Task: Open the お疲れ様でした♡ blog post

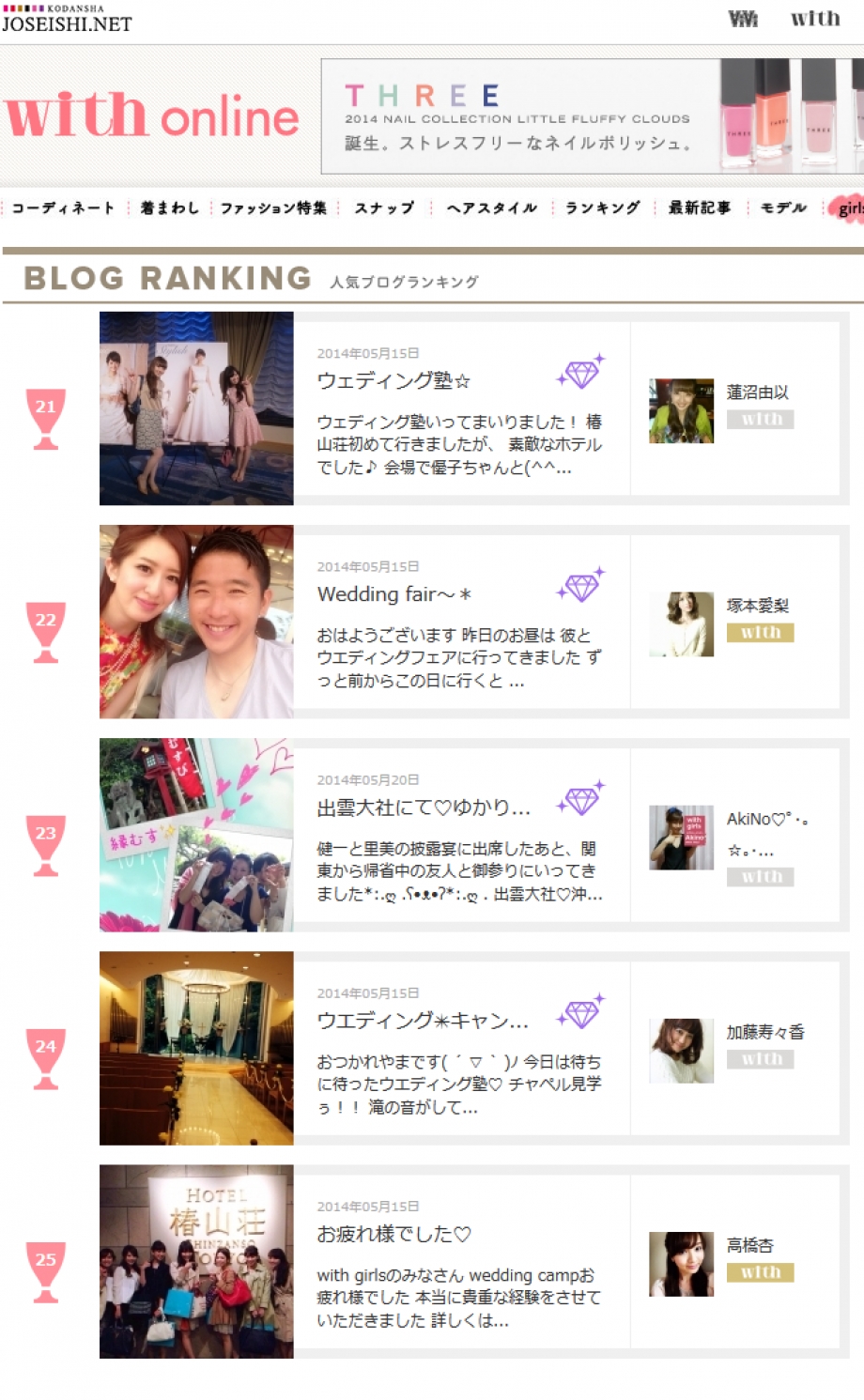Action: pyautogui.click(x=394, y=1234)
